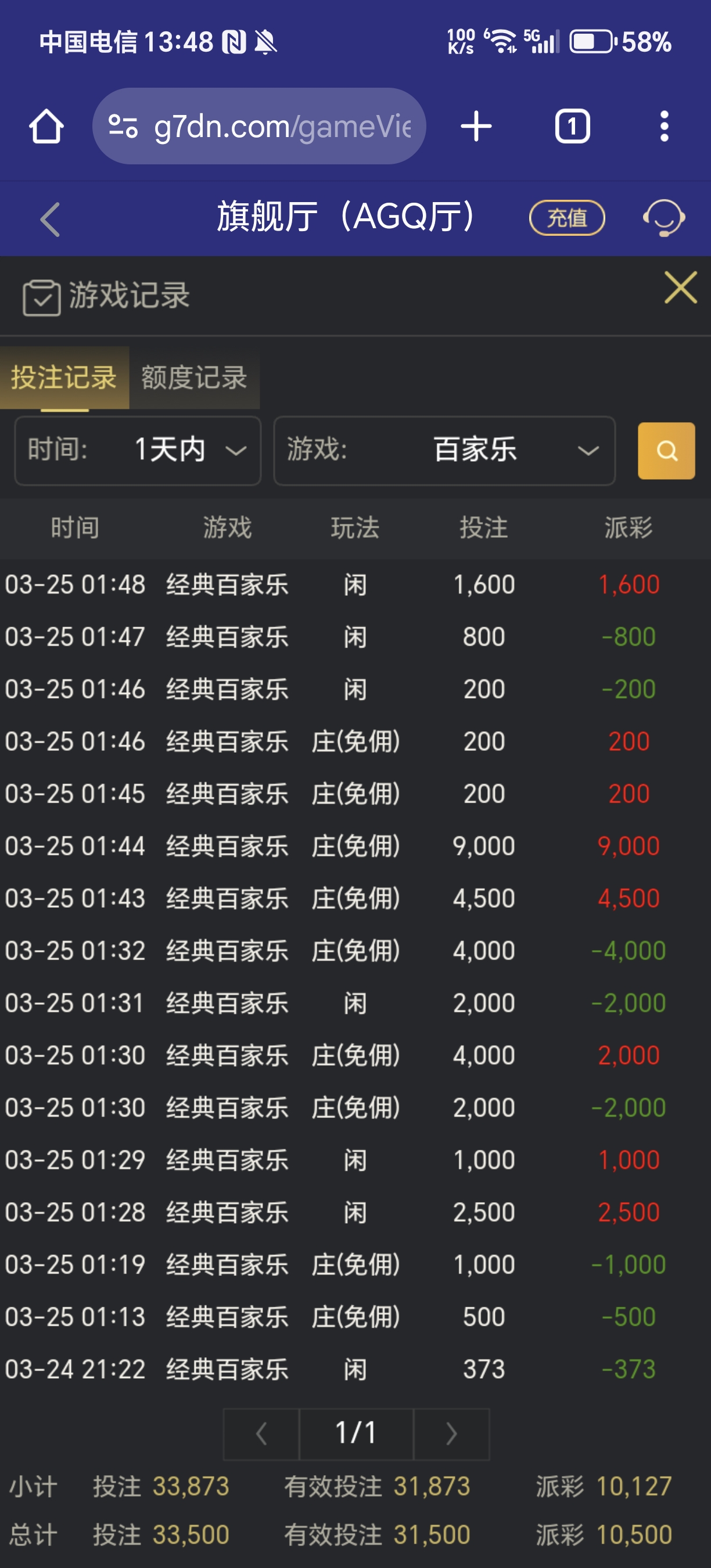Open the tab switcher showing 1 tab
Viewport: 711px width, 1568px height.
(572, 125)
